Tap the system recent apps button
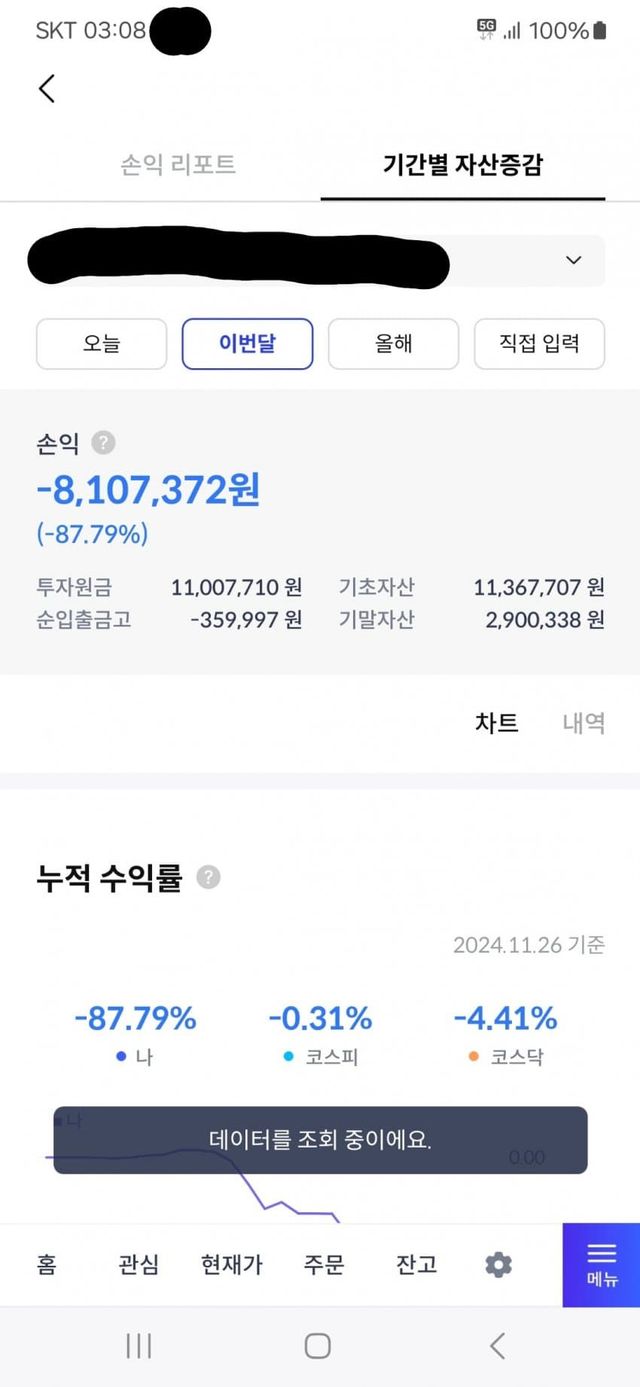Viewport: 640px width, 1387px height. pyautogui.click(x=139, y=1346)
